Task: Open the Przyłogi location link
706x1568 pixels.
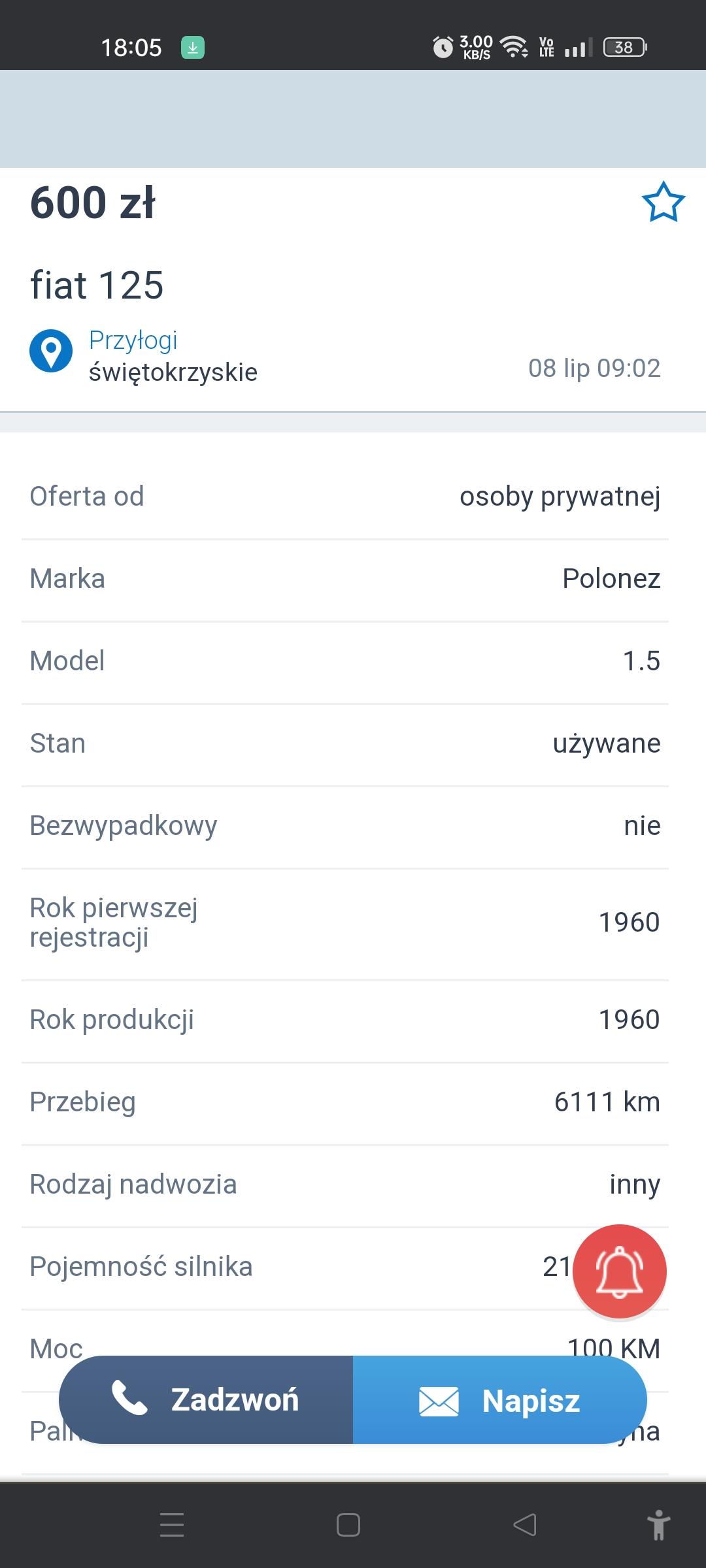Action: pos(133,340)
